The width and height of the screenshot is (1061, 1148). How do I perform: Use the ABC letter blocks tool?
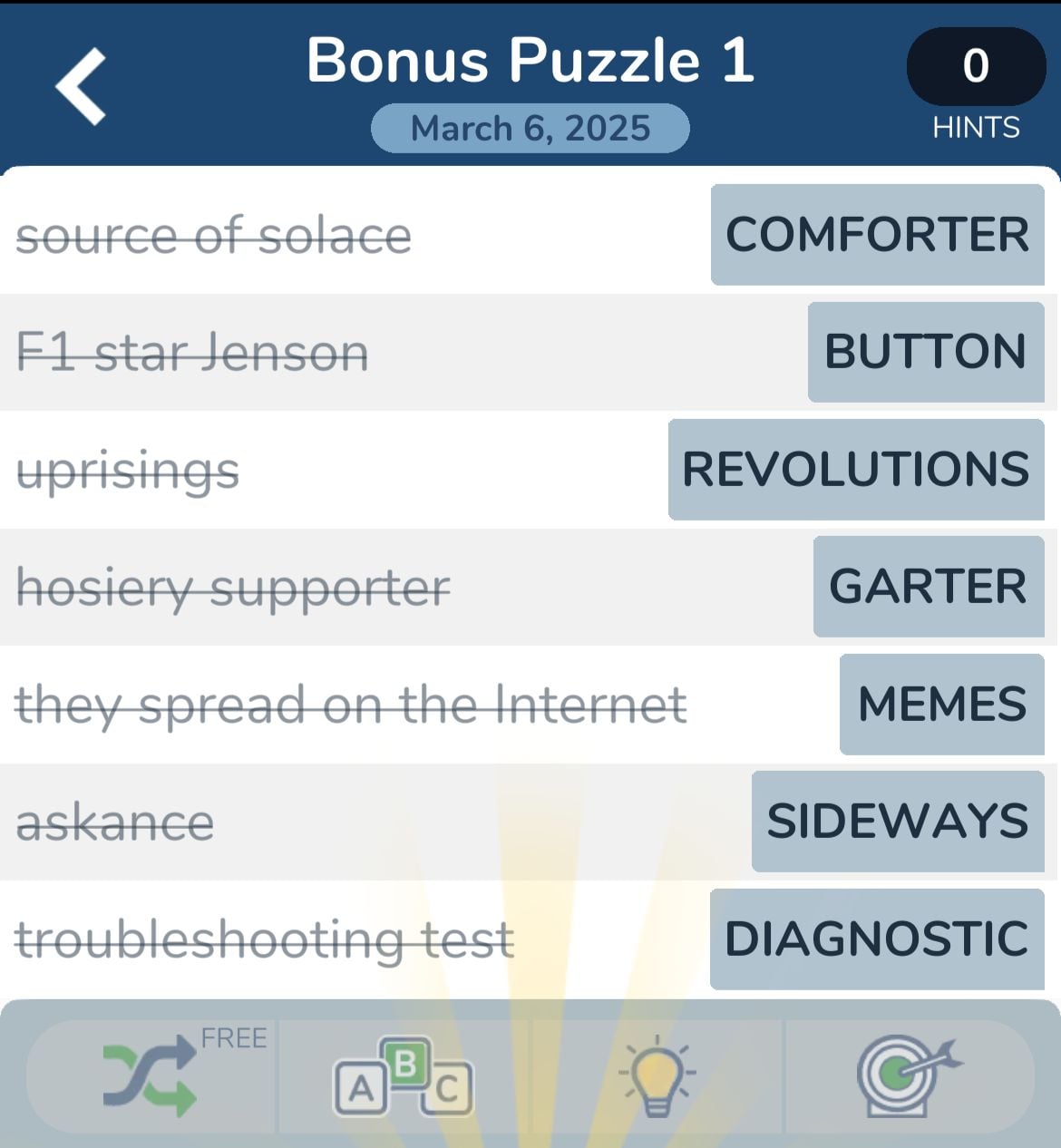pos(404,1077)
